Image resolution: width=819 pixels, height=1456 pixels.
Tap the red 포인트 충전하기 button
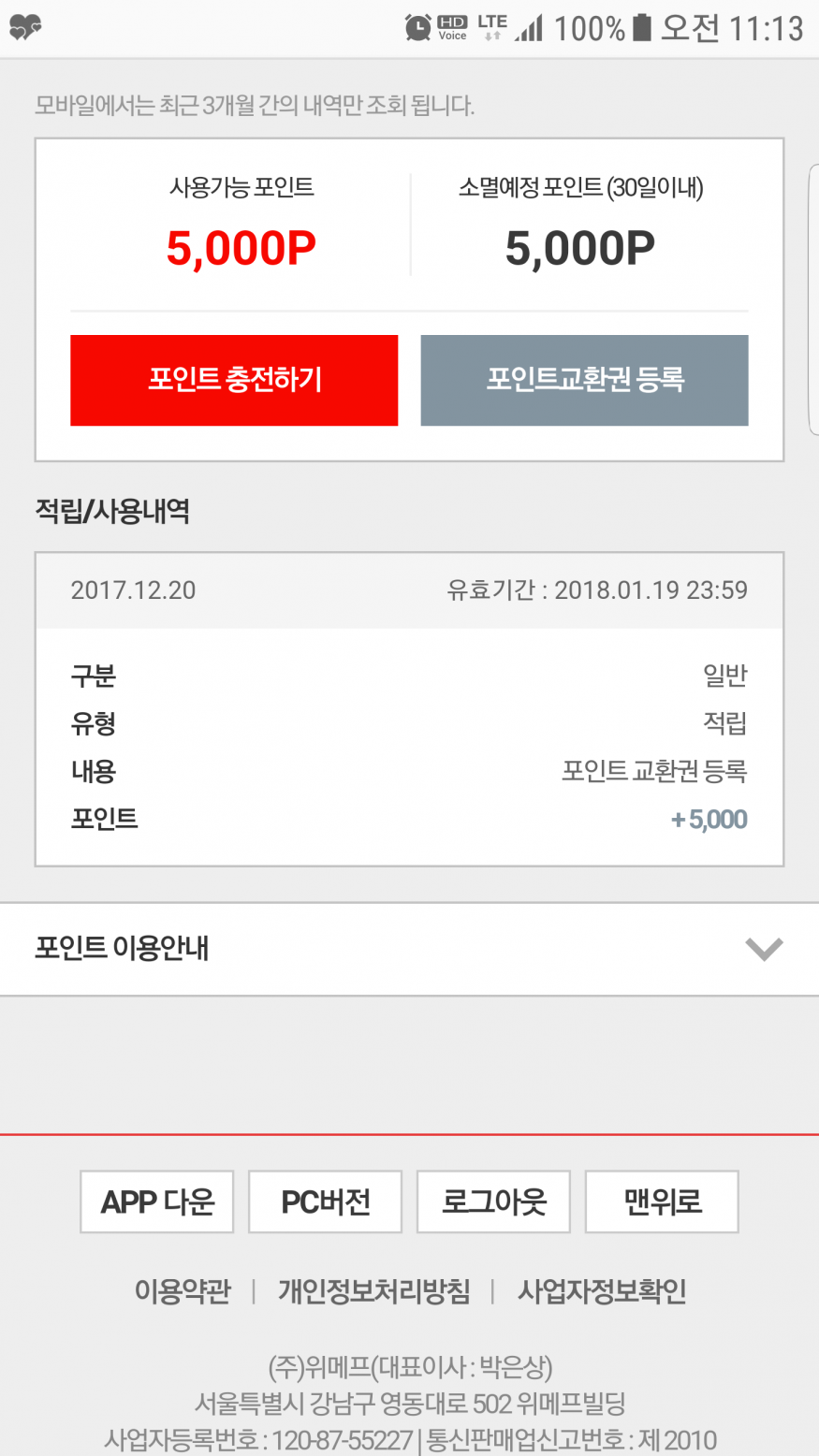point(234,380)
